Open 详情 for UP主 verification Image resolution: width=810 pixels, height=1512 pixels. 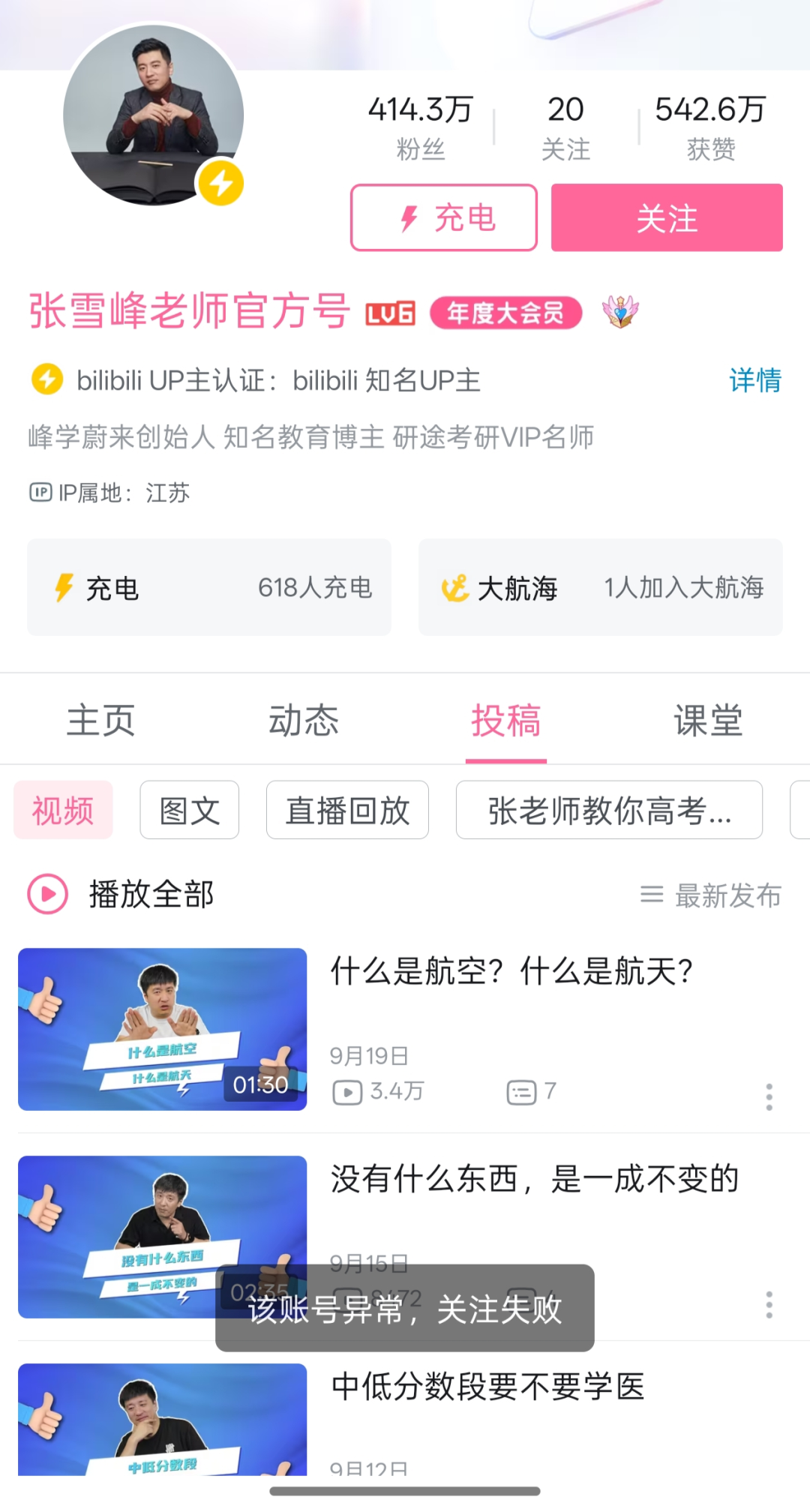coord(754,380)
